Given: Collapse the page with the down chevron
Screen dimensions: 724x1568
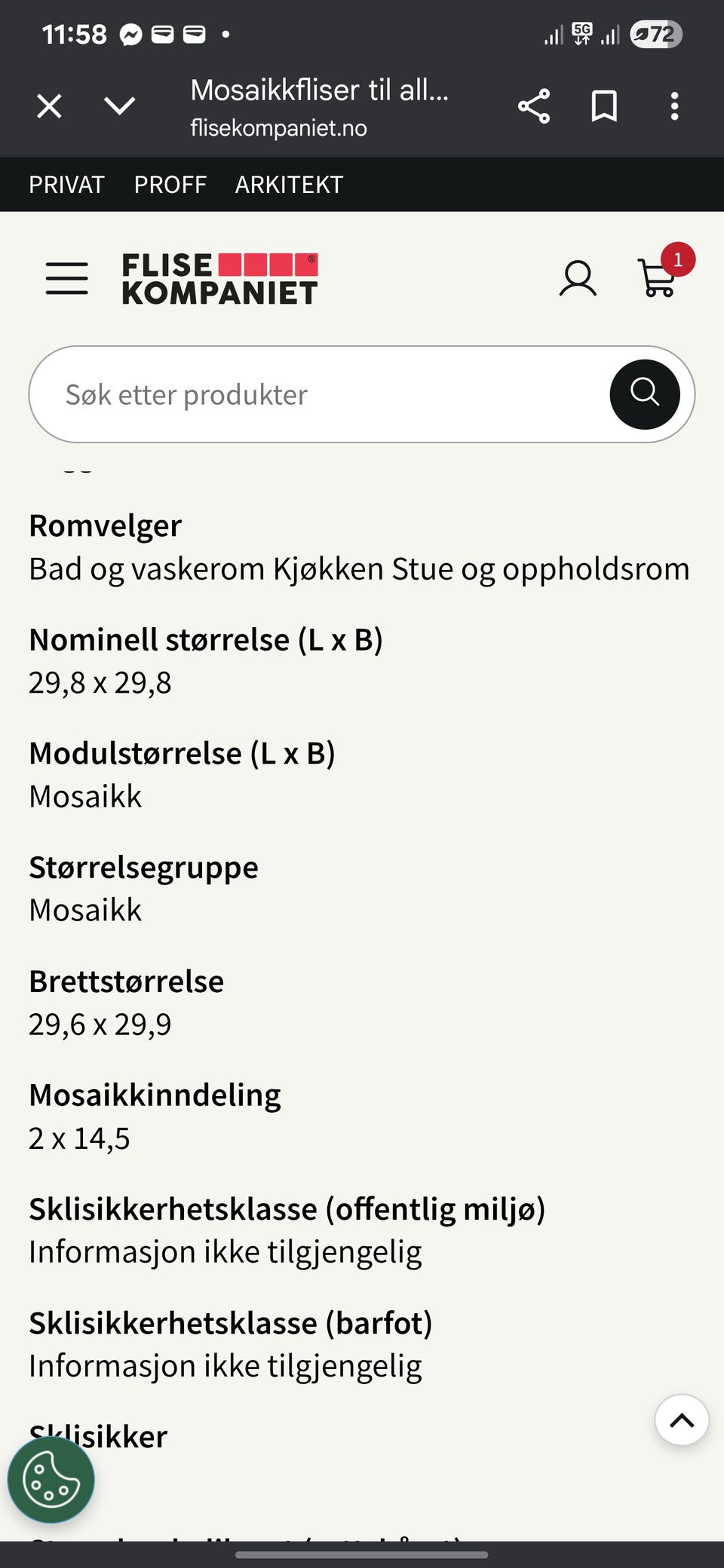Looking at the screenshot, I should tap(119, 106).
